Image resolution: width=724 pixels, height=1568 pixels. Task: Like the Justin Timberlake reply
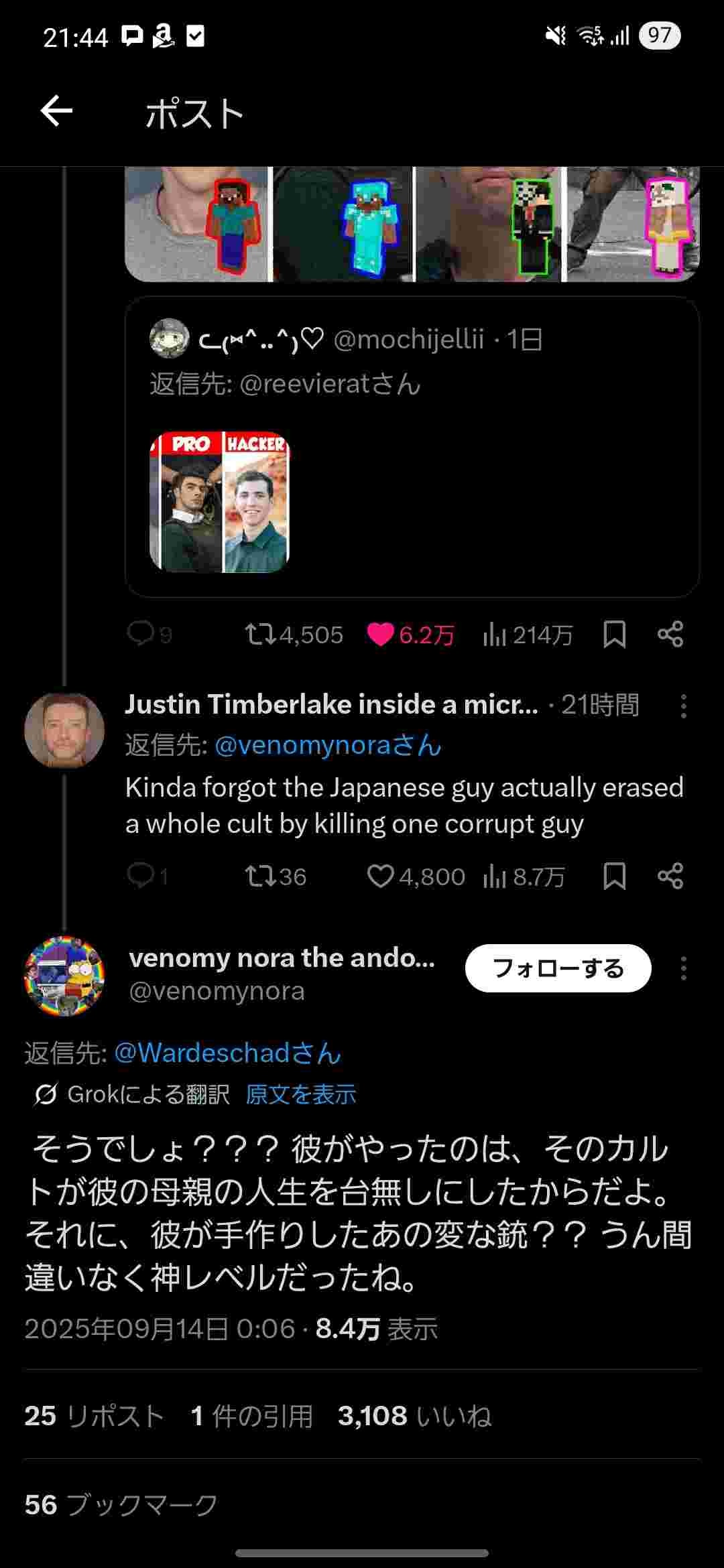pos(380,876)
